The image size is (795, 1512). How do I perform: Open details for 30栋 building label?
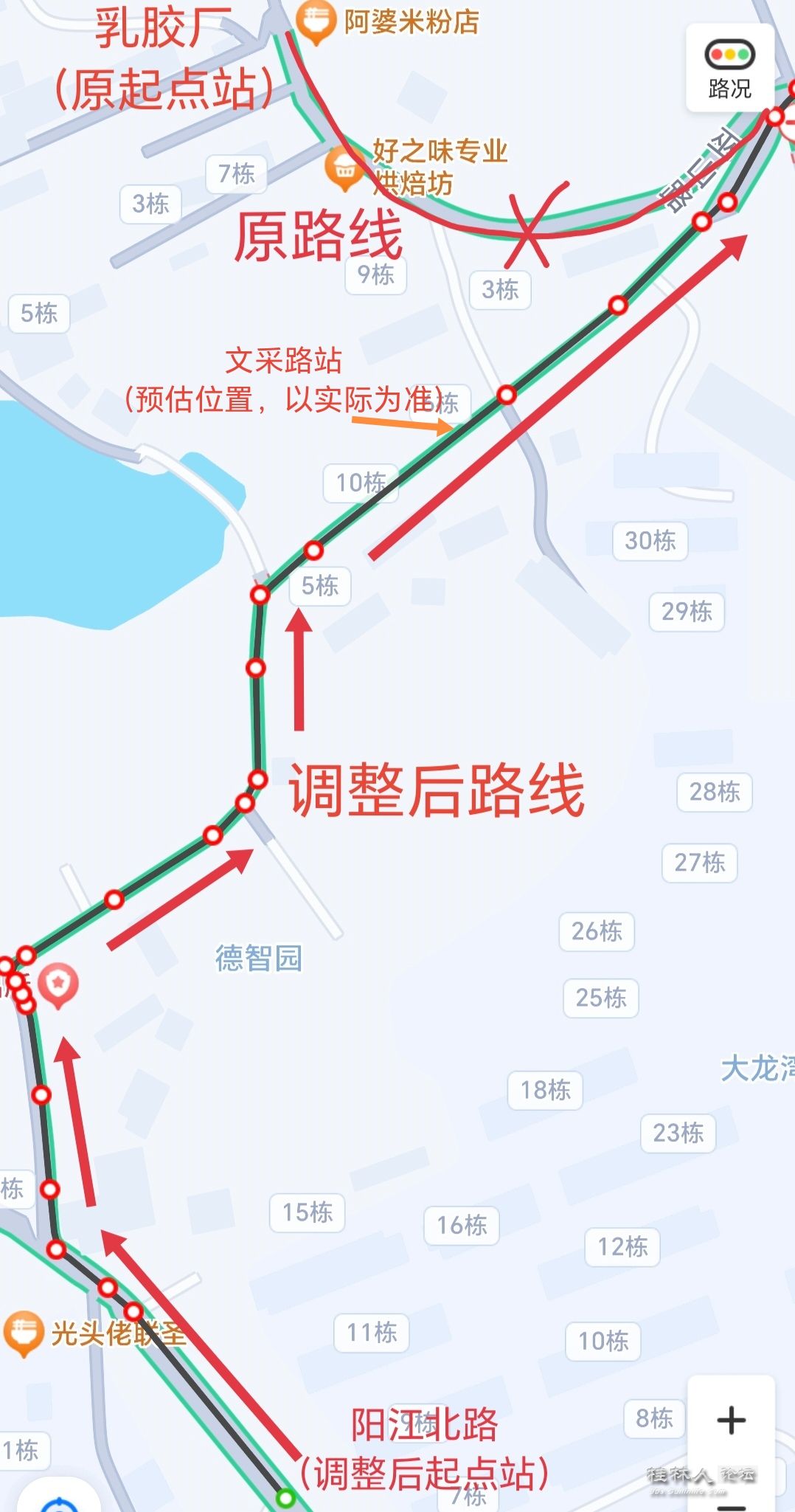[649, 542]
